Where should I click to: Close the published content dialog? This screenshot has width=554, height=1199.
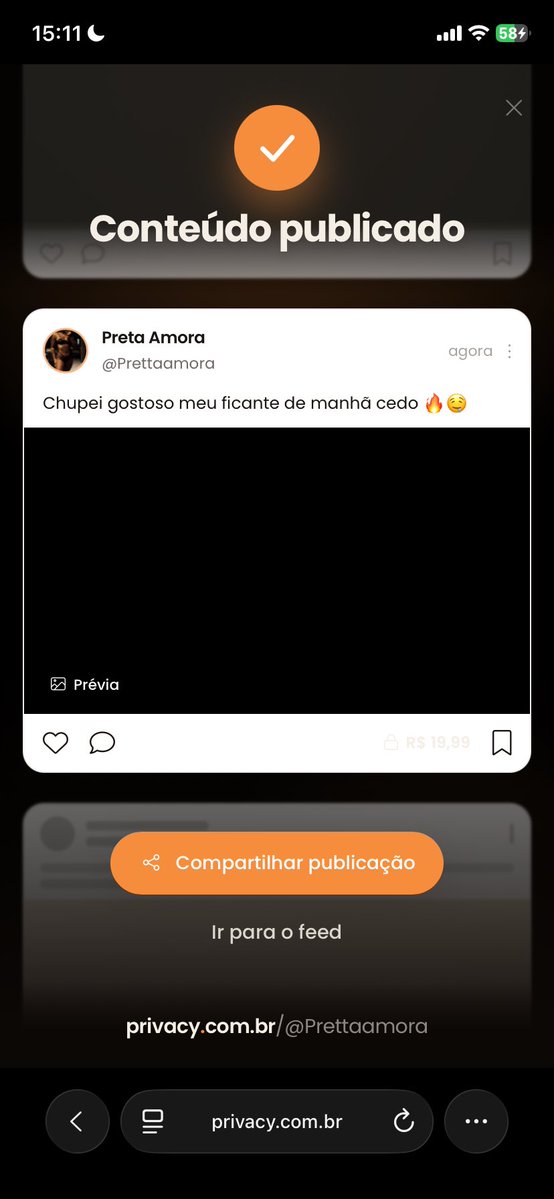[x=513, y=109]
